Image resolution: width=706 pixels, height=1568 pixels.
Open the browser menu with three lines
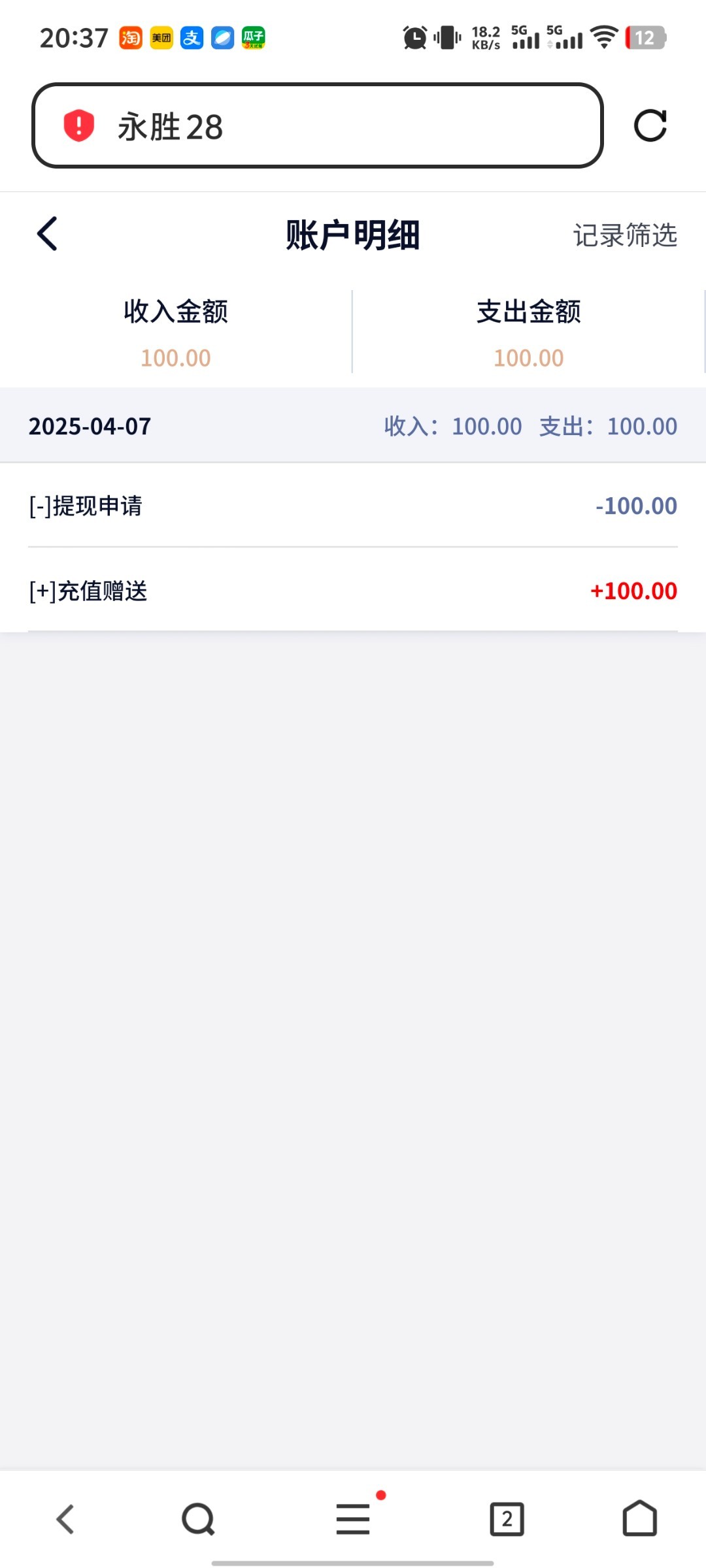[x=354, y=1518]
